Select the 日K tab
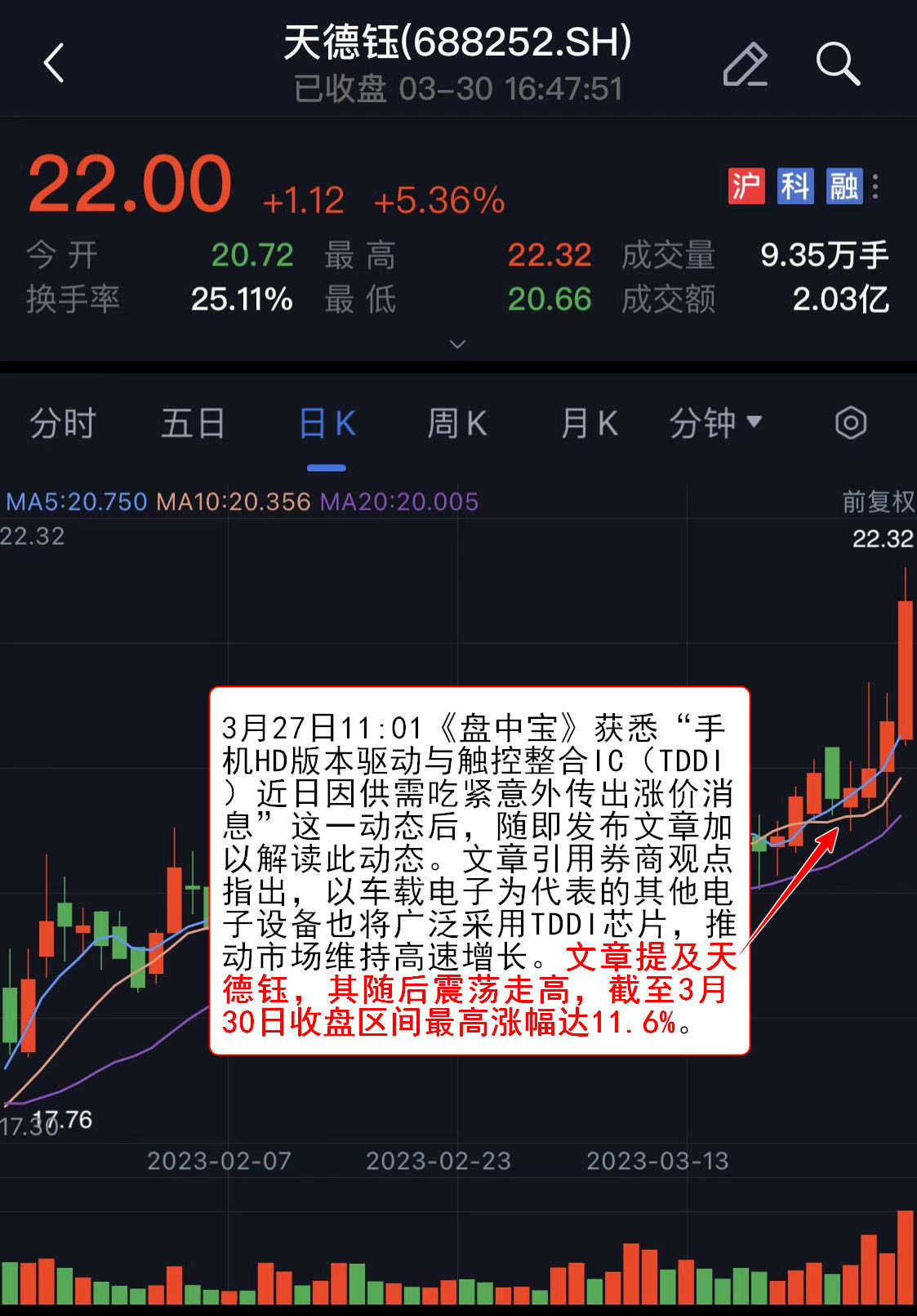The width and height of the screenshot is (917, 1316). click(327, 424)
